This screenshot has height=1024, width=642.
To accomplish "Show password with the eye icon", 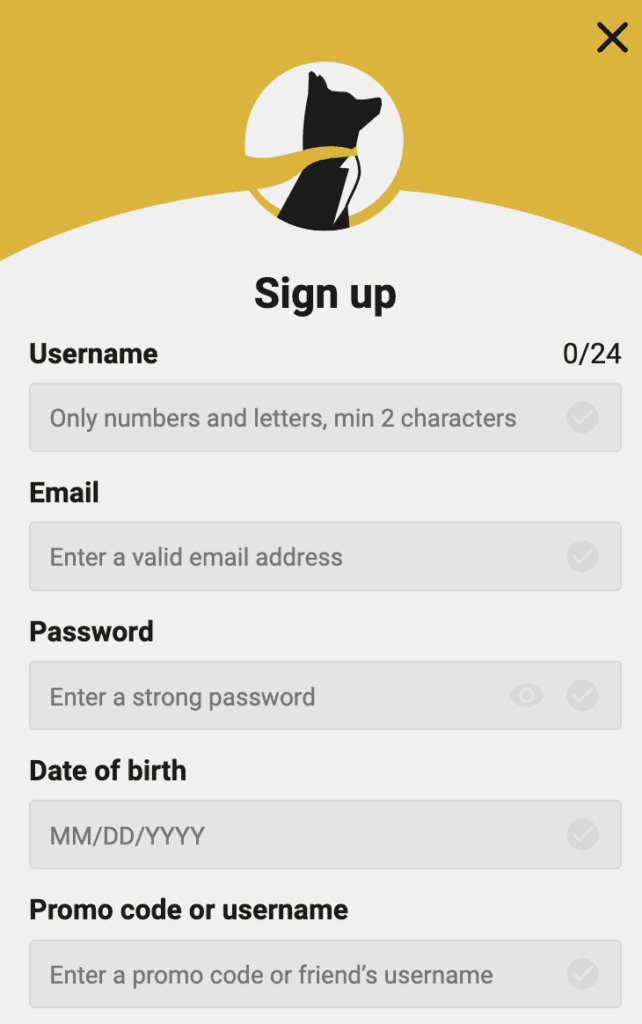I will point(527,696).
